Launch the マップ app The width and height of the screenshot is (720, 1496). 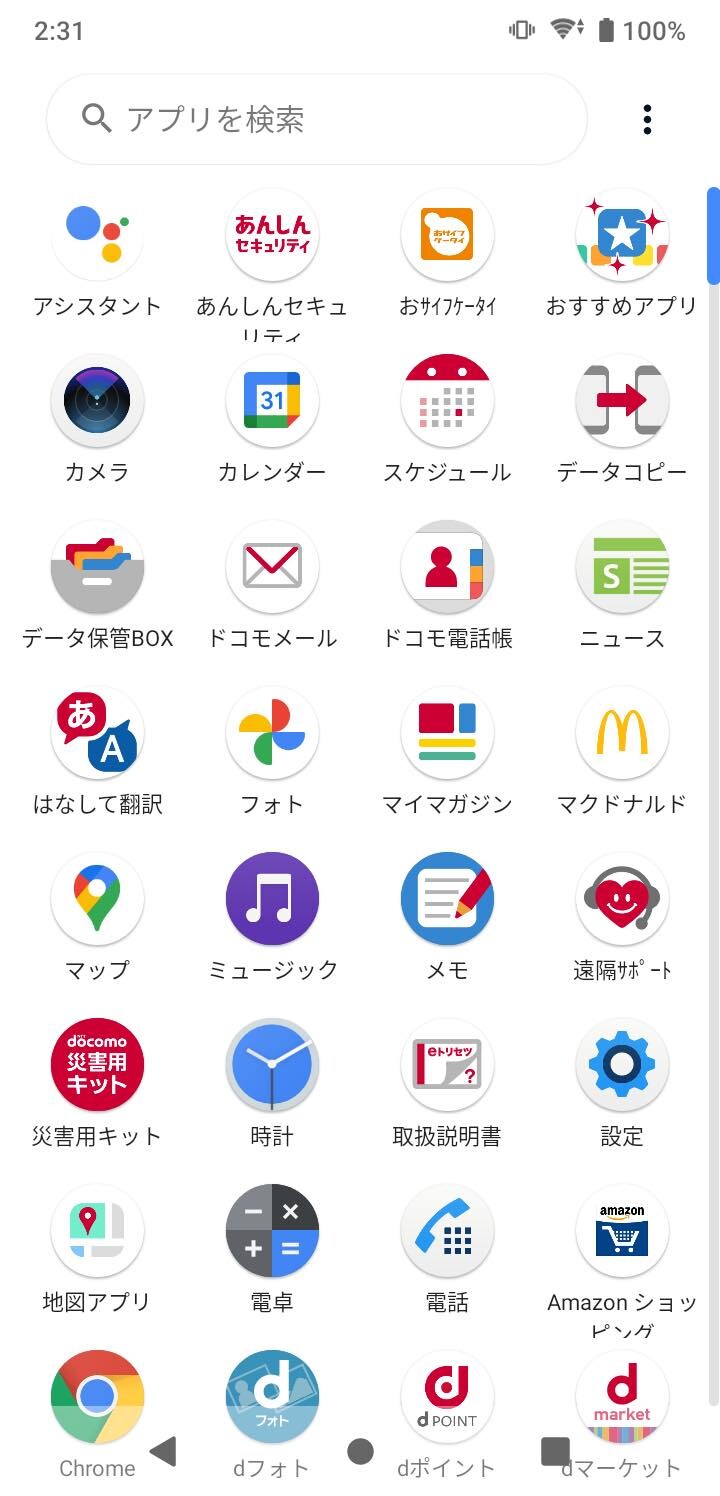97,899
